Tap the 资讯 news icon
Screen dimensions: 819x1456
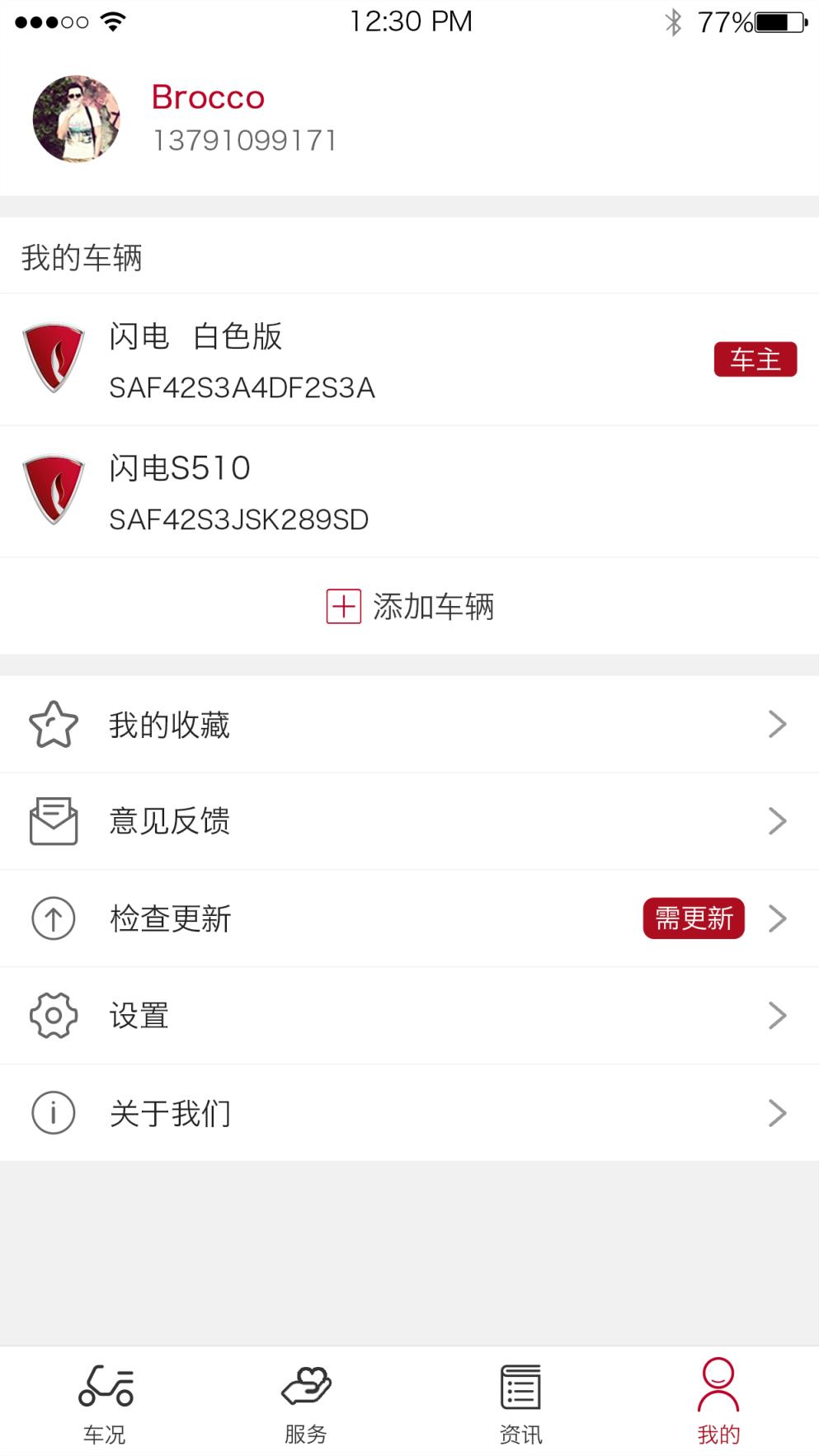pos(520,1387)
